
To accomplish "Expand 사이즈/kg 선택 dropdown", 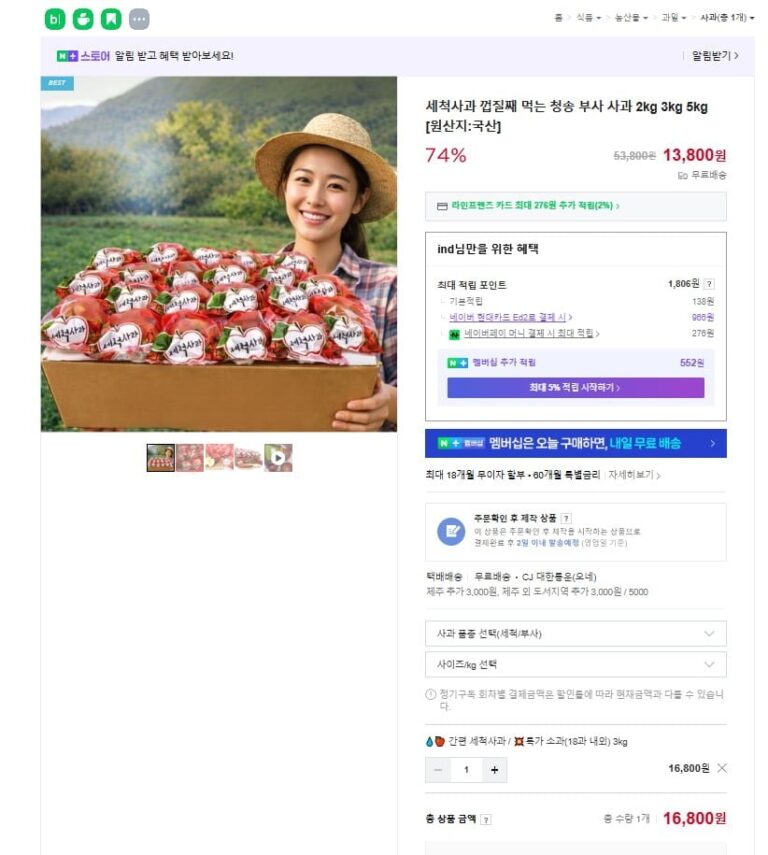I will click(575, 664).
